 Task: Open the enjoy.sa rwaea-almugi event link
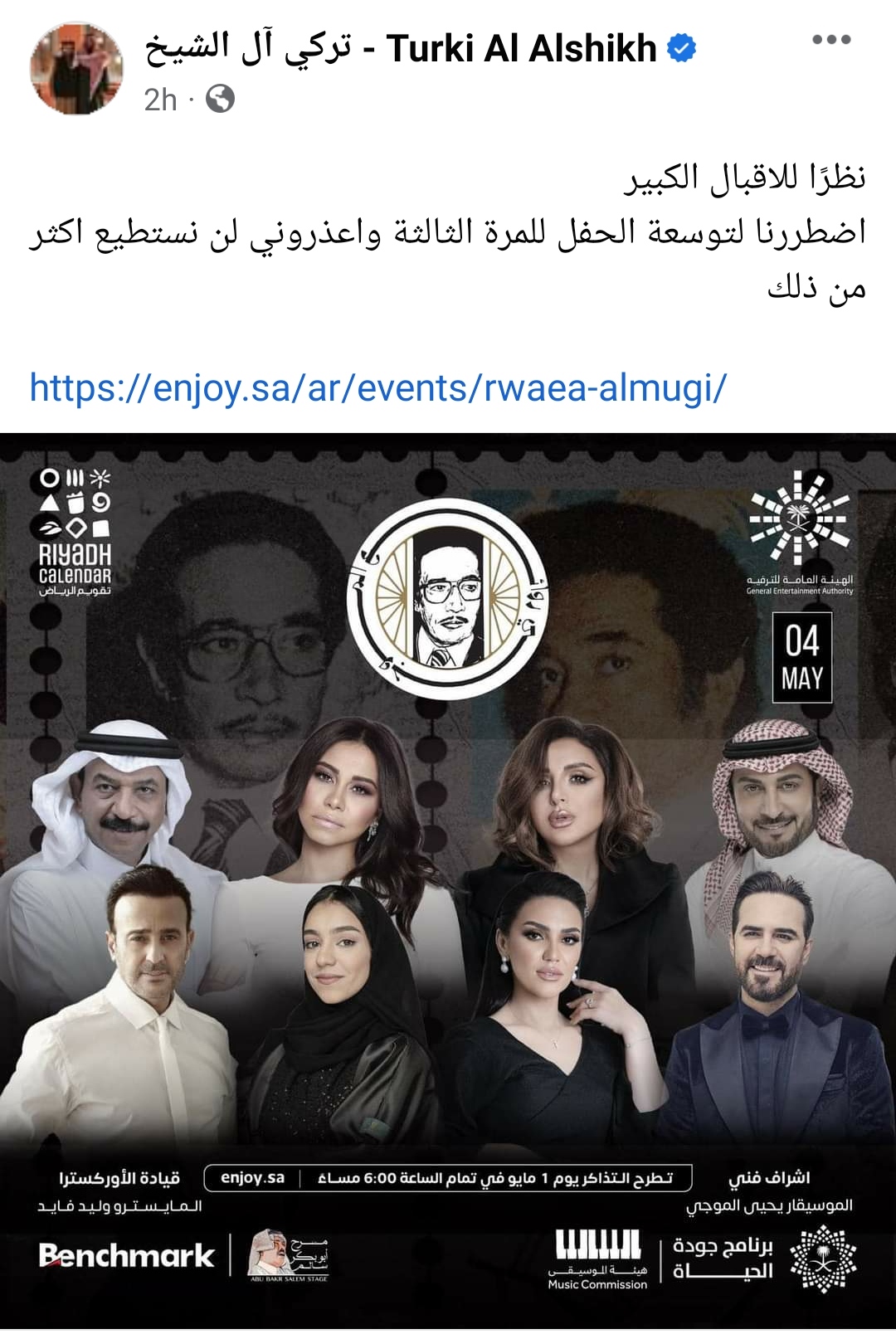[378, 387]
